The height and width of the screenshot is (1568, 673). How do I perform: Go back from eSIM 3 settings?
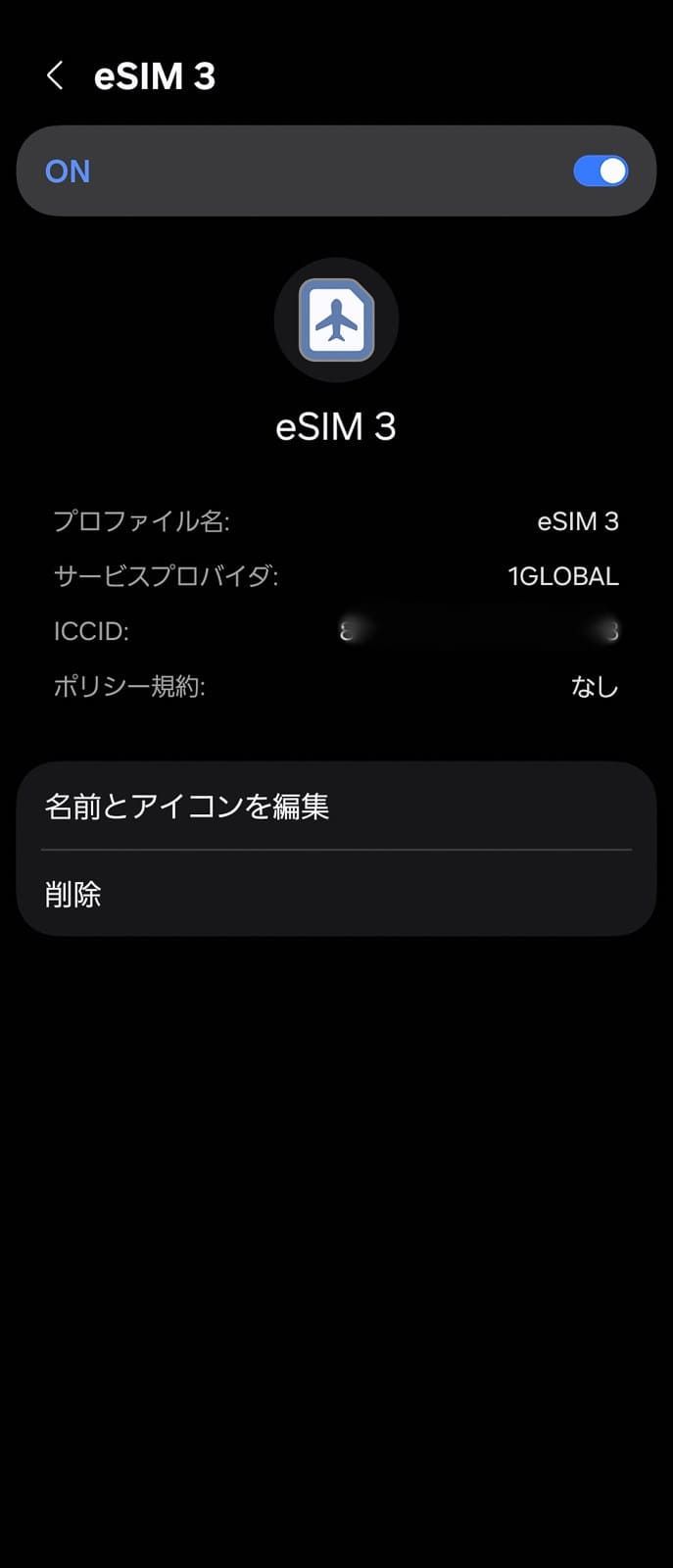56,75
